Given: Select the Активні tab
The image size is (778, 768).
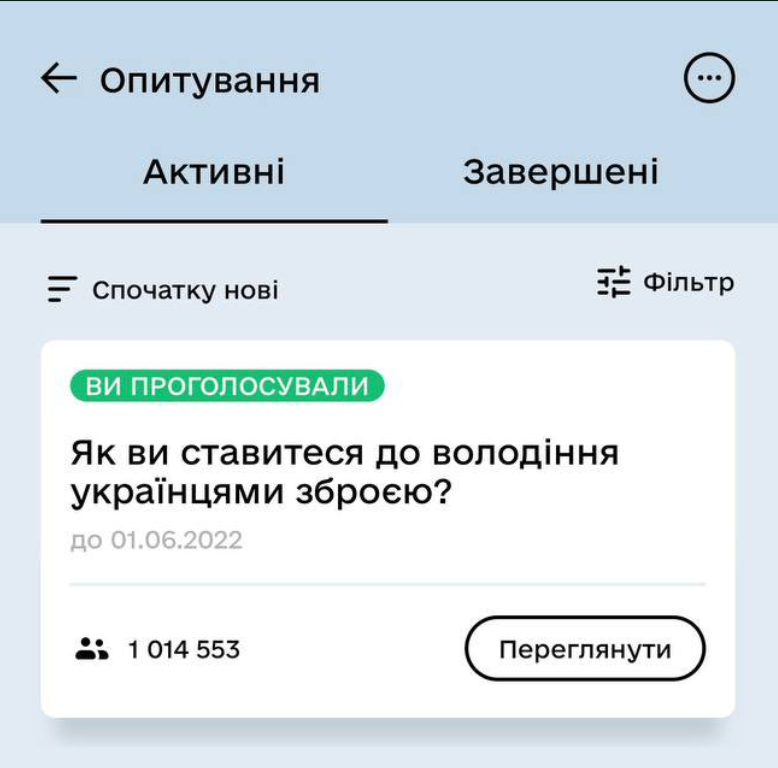Looking at the screenshot, I should coord(214,172).
